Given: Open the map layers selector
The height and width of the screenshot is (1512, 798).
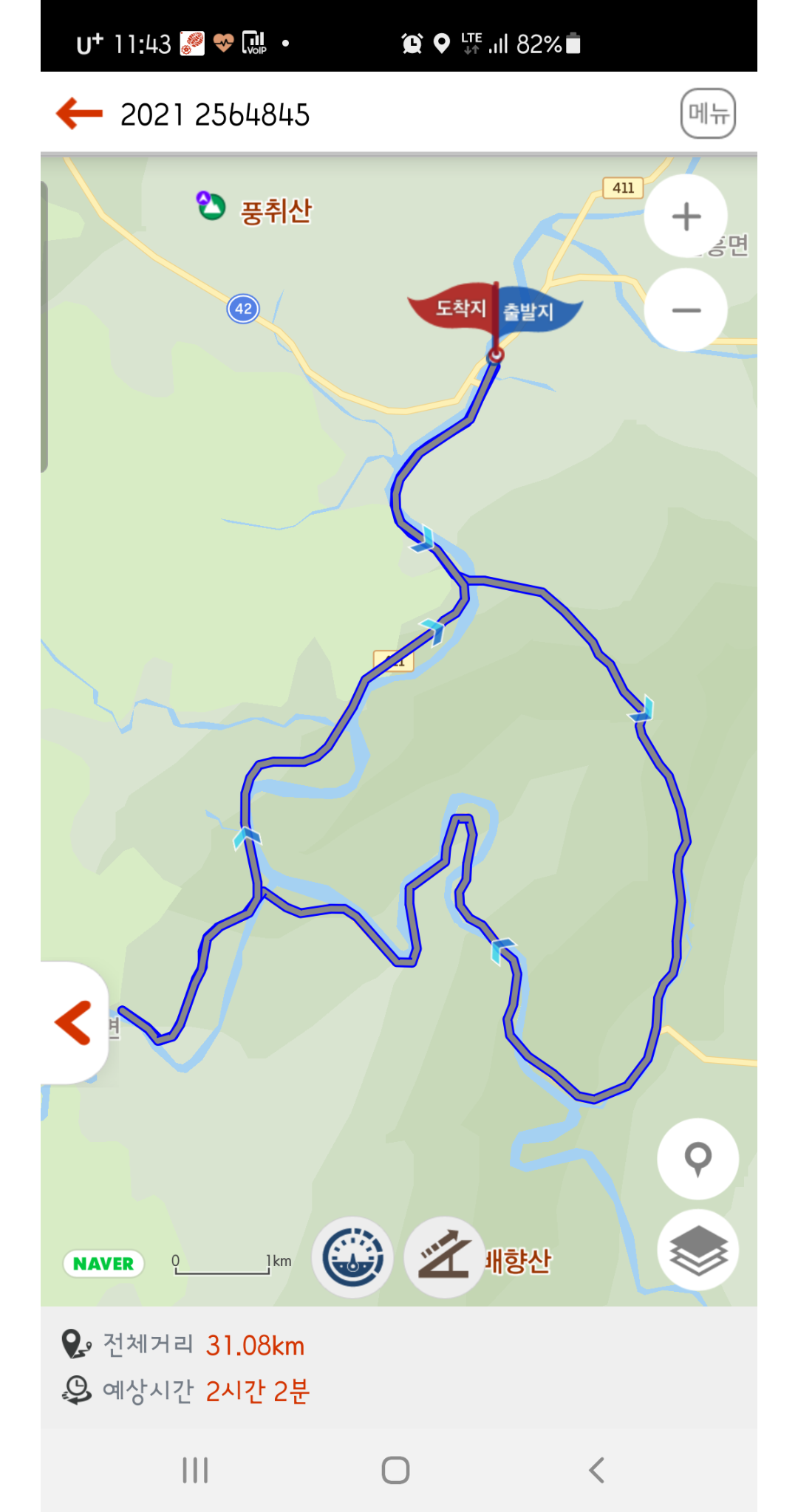Looking at the screenshot, I should click(x=698, y=1250).
